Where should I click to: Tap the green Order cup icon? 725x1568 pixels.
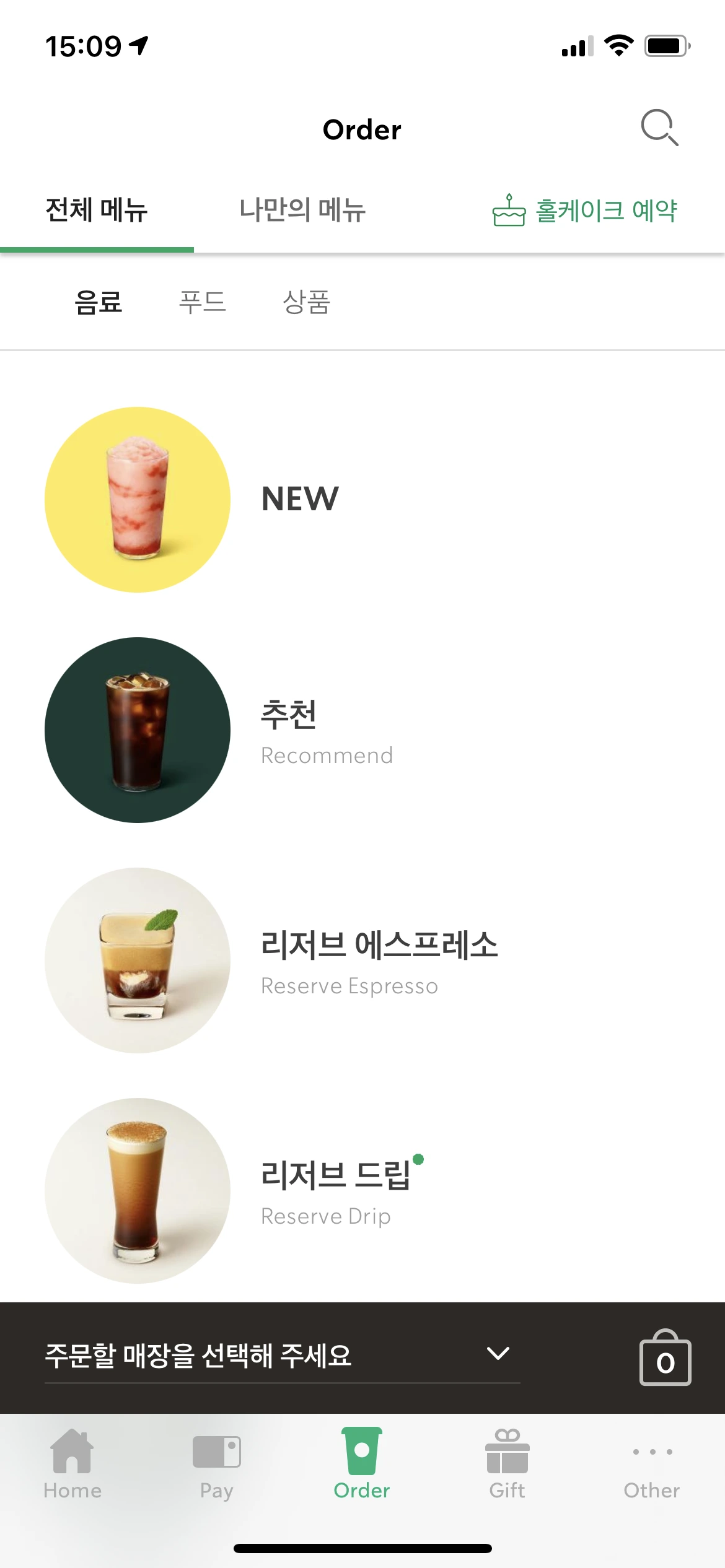point(362,1450)
